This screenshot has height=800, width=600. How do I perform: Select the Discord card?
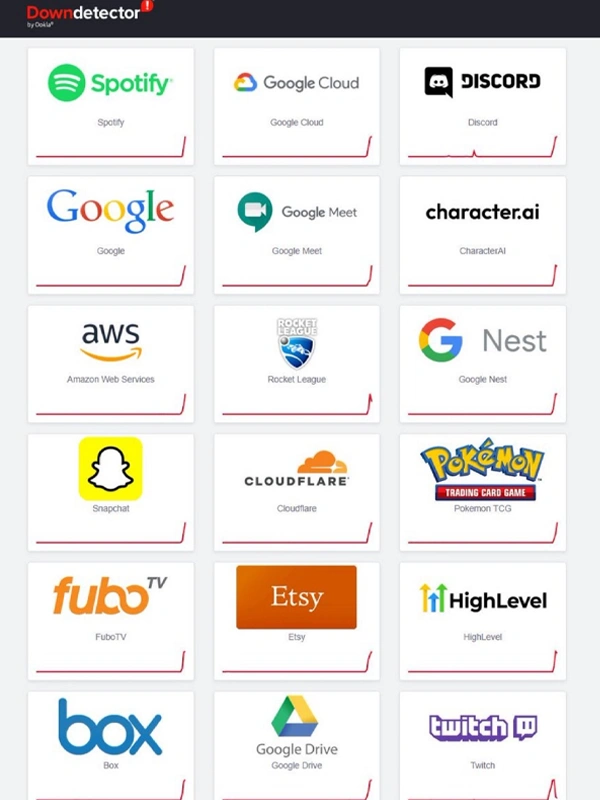(x=483, y=105)
